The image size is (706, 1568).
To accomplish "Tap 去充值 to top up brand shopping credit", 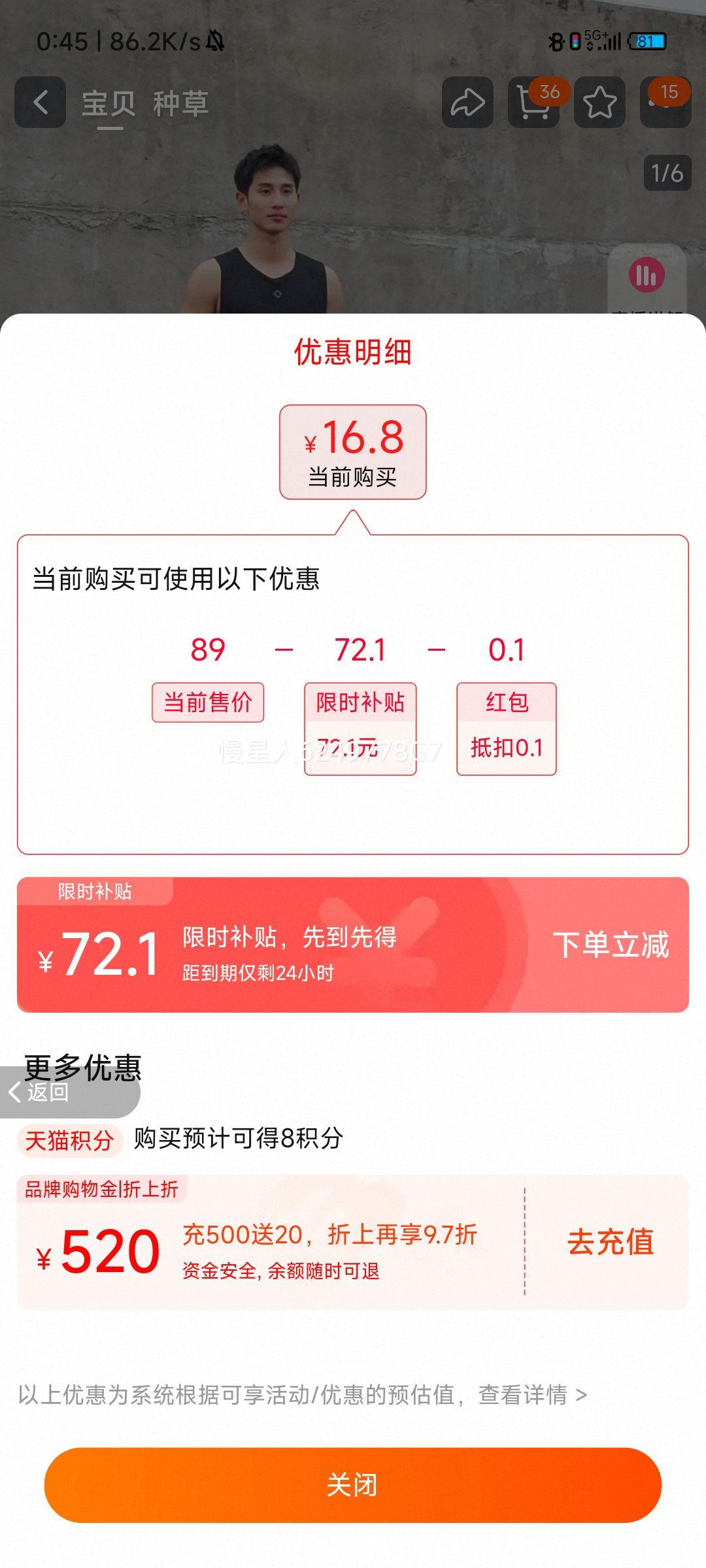I will 610,1242.
